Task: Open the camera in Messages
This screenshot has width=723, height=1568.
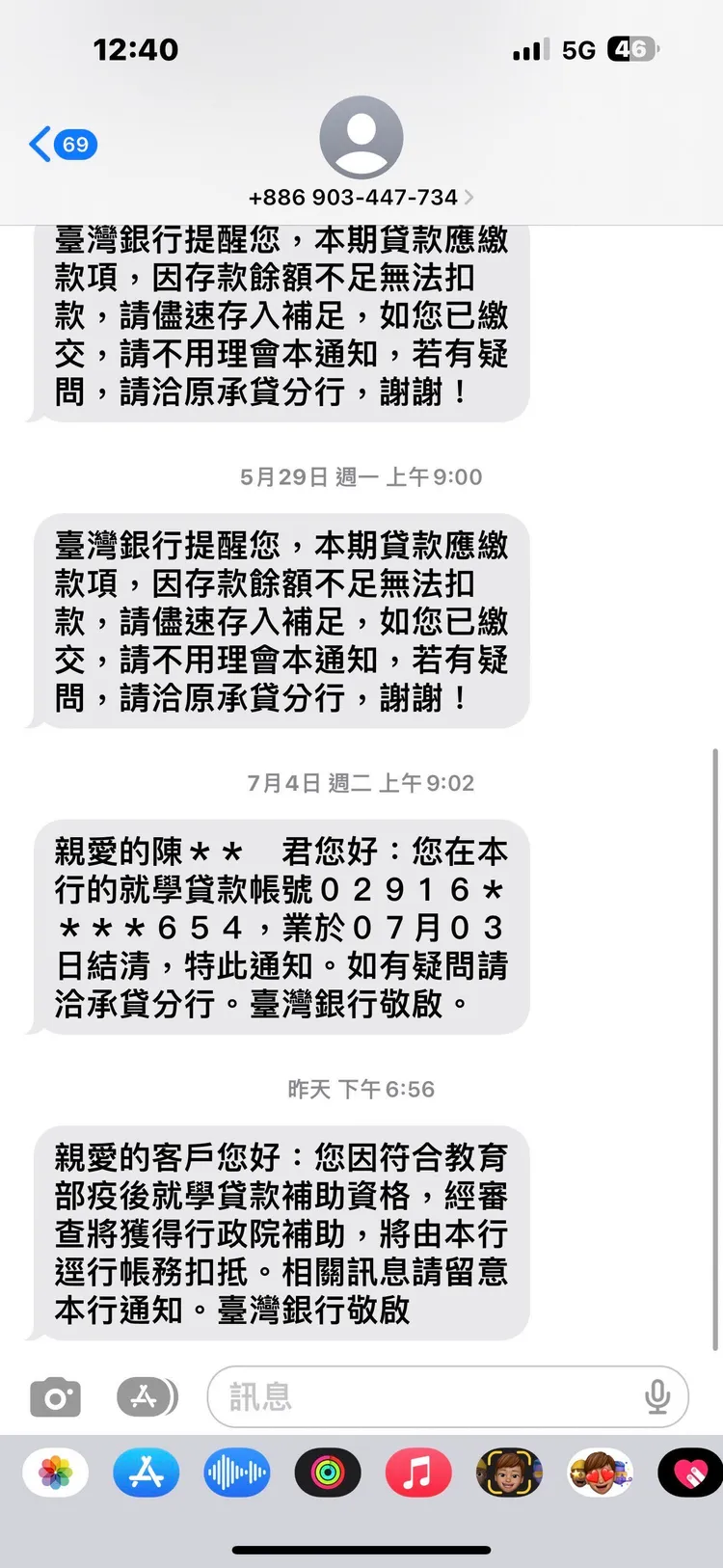Action: (55, 1395)
